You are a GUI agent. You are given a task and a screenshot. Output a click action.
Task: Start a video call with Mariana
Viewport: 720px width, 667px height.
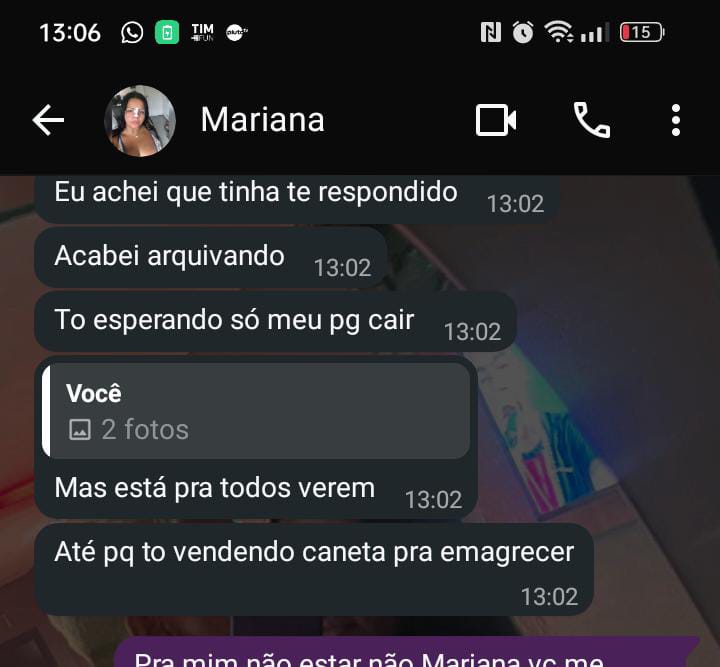pos(495,121)
